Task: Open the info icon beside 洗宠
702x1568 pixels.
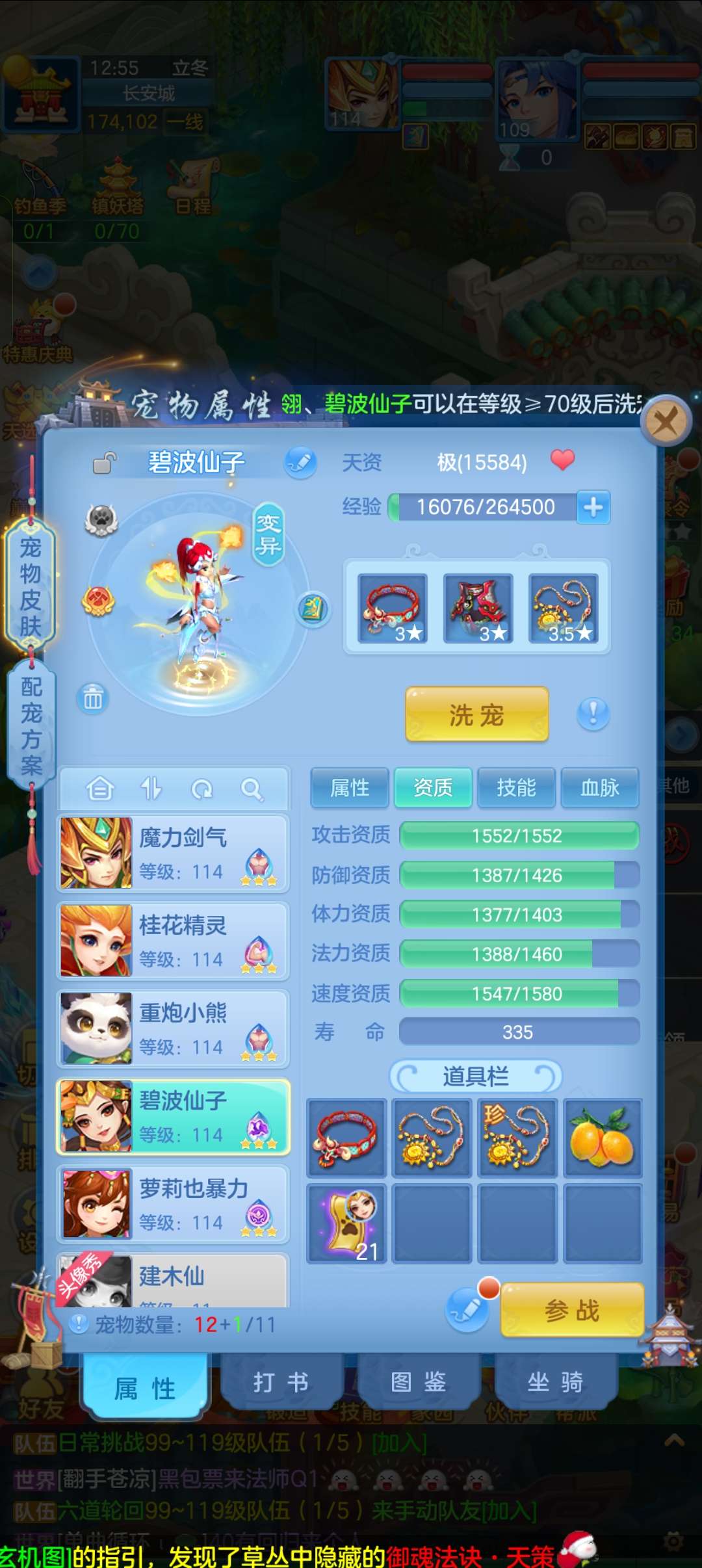Action: [x=593, y=714]
